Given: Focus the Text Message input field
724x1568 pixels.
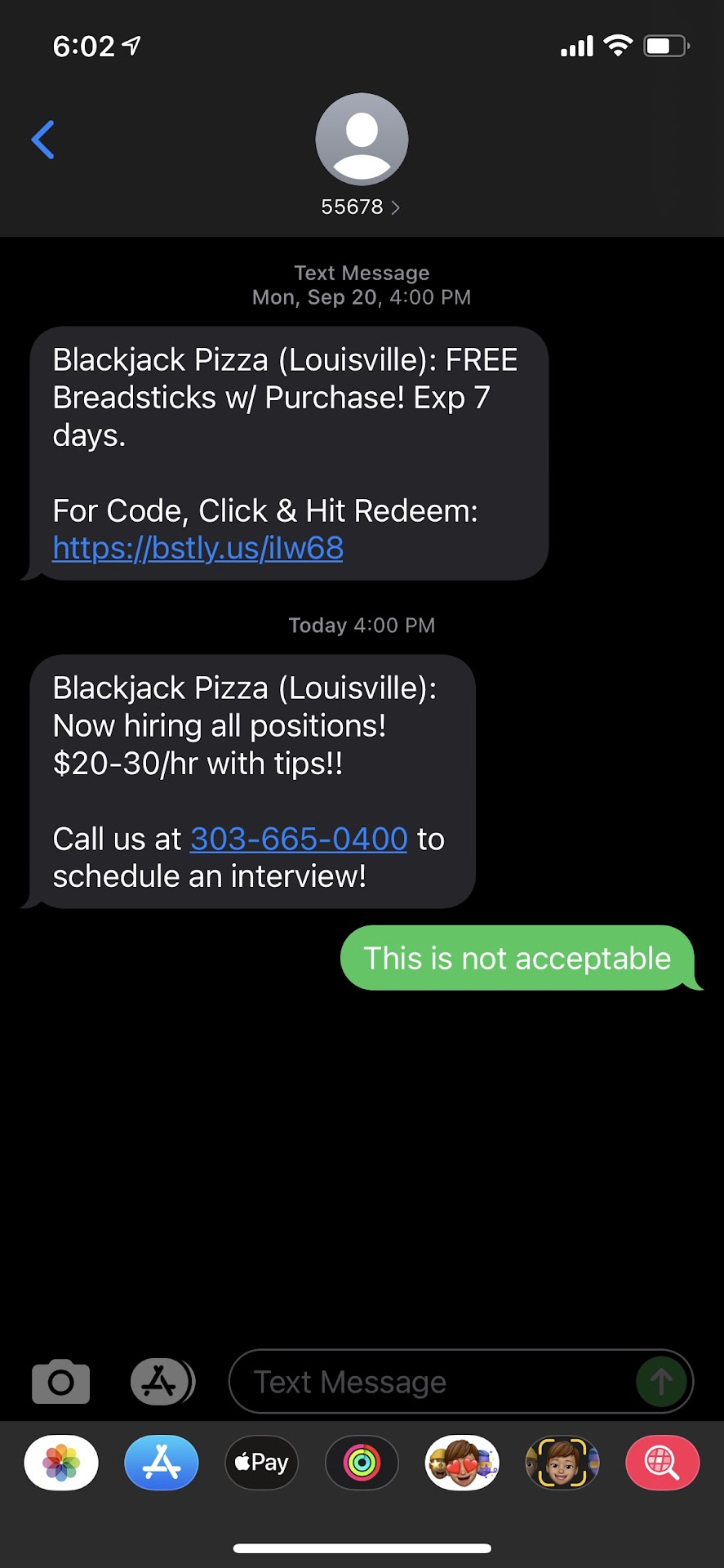Looking at the screenshot, I should [x=433, y=1382].
